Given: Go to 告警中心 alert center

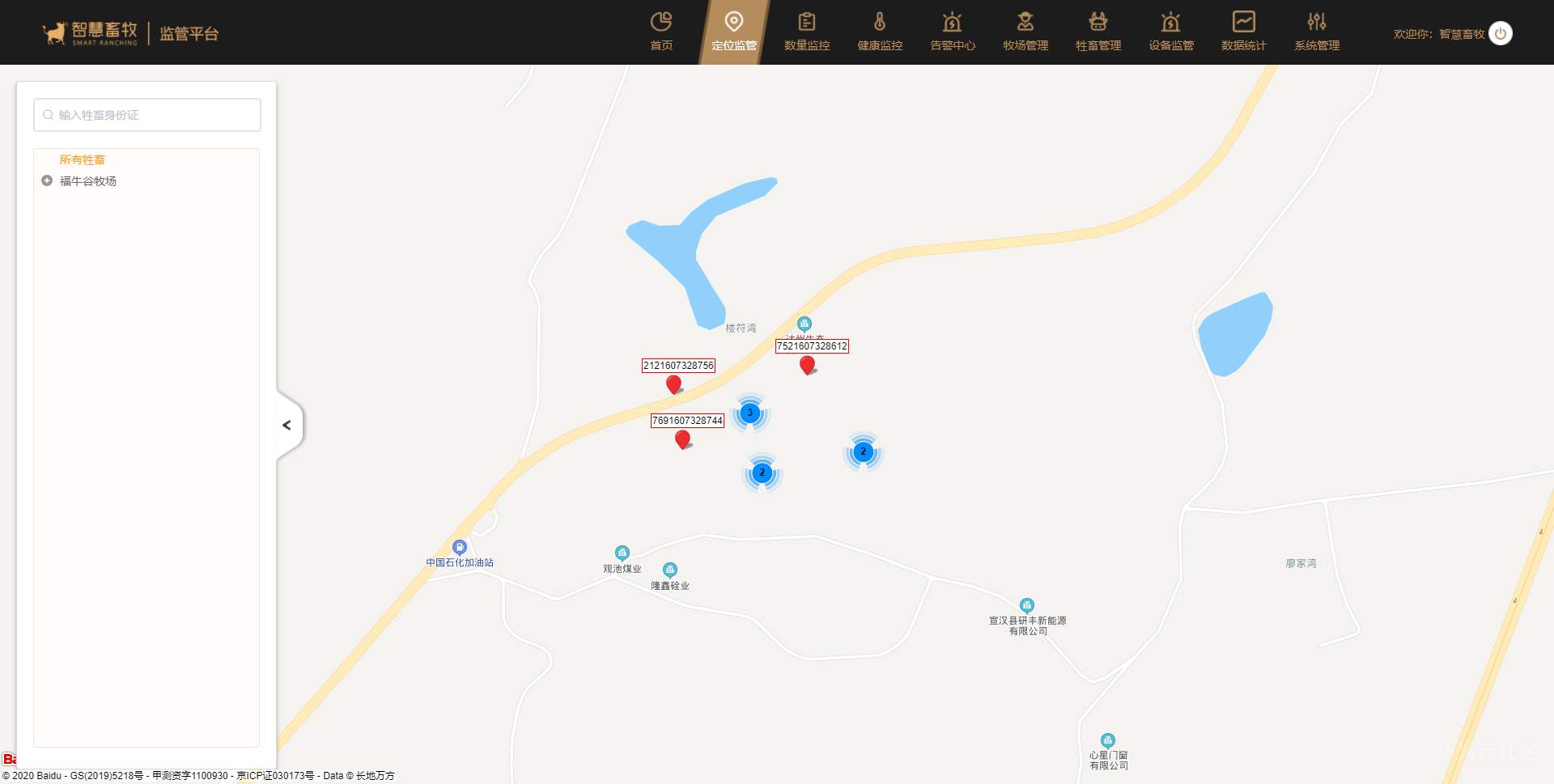Looking at the screenshot, I should pos(953,32).
